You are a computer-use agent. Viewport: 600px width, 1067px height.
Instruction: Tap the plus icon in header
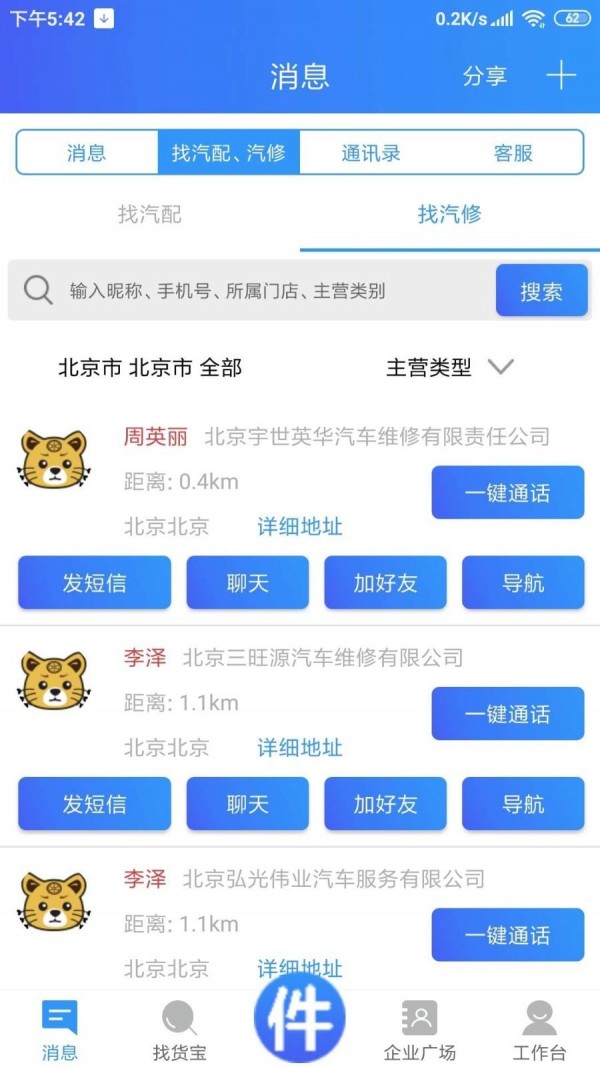[x=561, y=76]
